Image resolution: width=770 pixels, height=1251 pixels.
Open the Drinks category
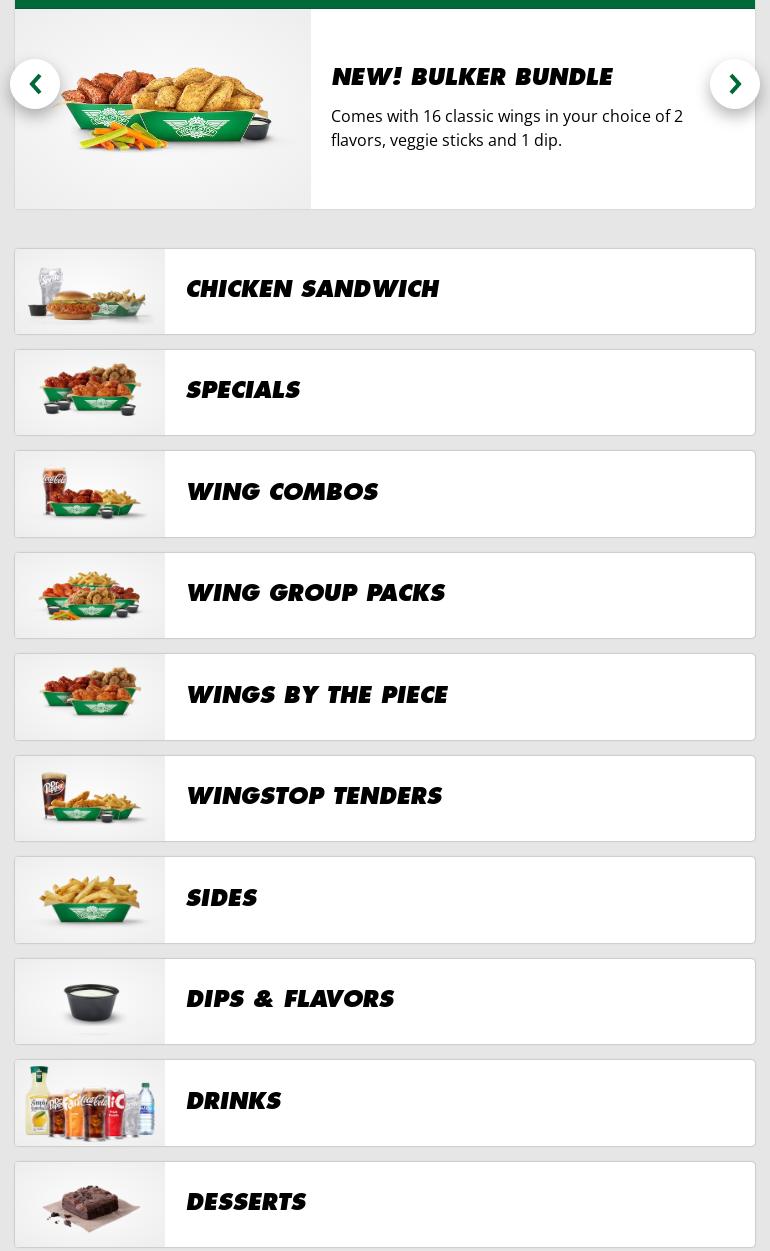pos(385,1103)
